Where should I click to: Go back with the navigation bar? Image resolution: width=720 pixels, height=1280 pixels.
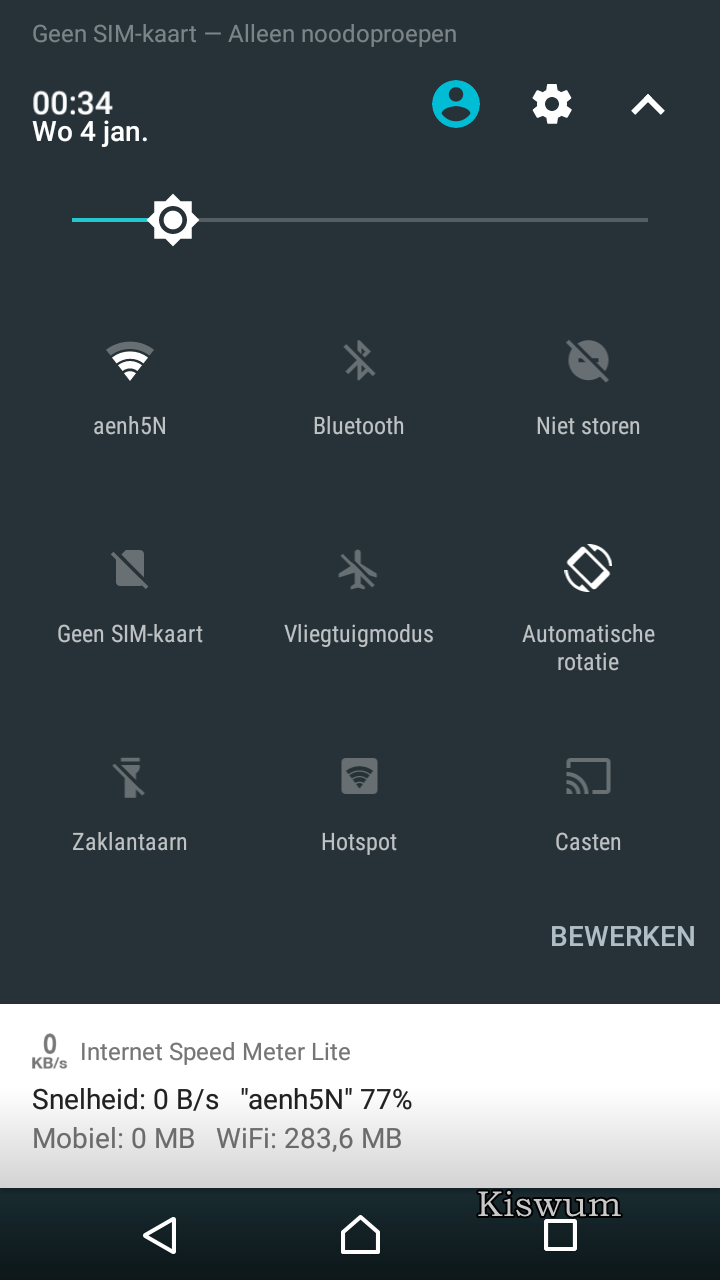pos(160,1236)
